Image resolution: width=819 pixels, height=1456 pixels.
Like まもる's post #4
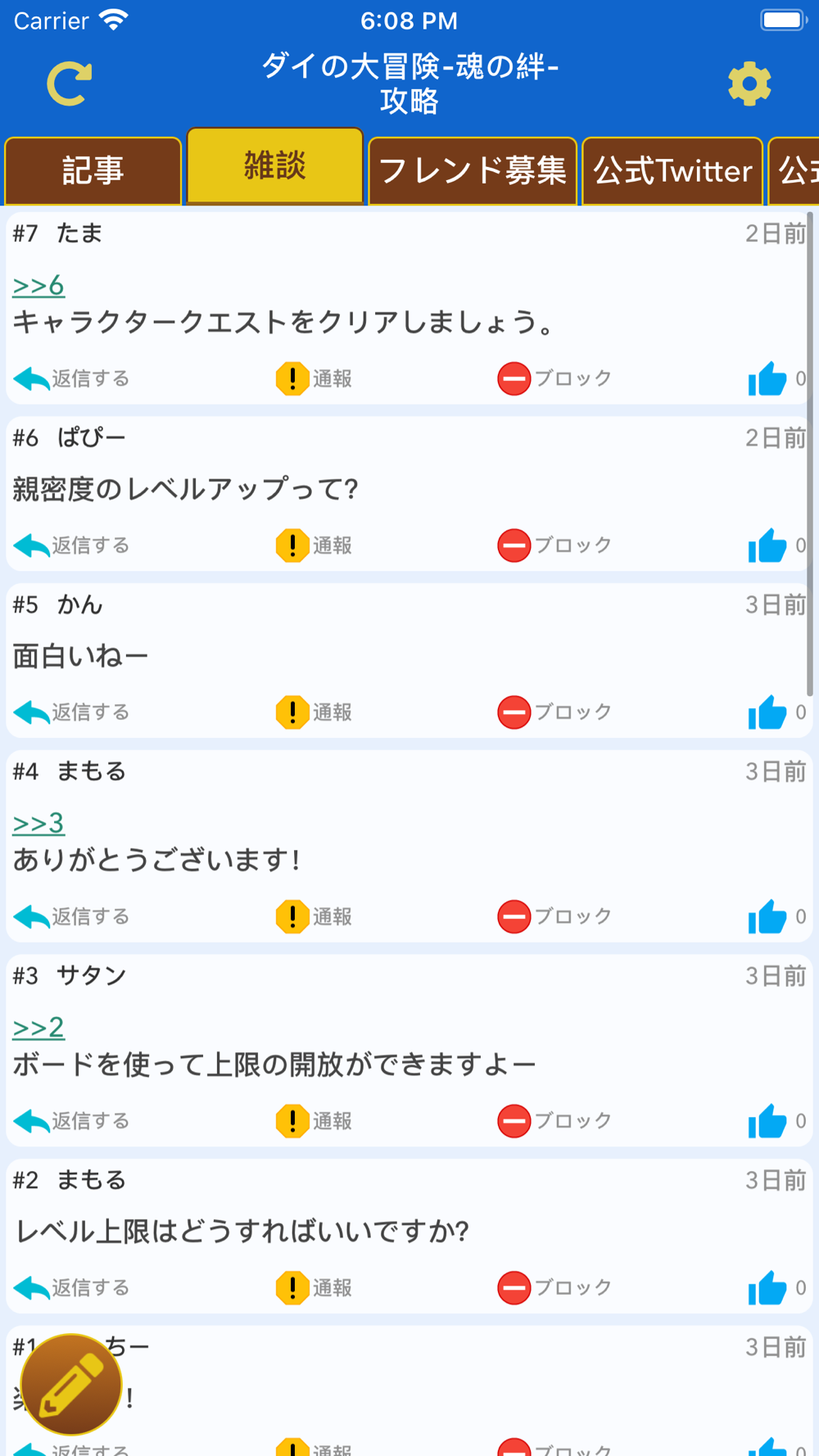coord(767,917)
